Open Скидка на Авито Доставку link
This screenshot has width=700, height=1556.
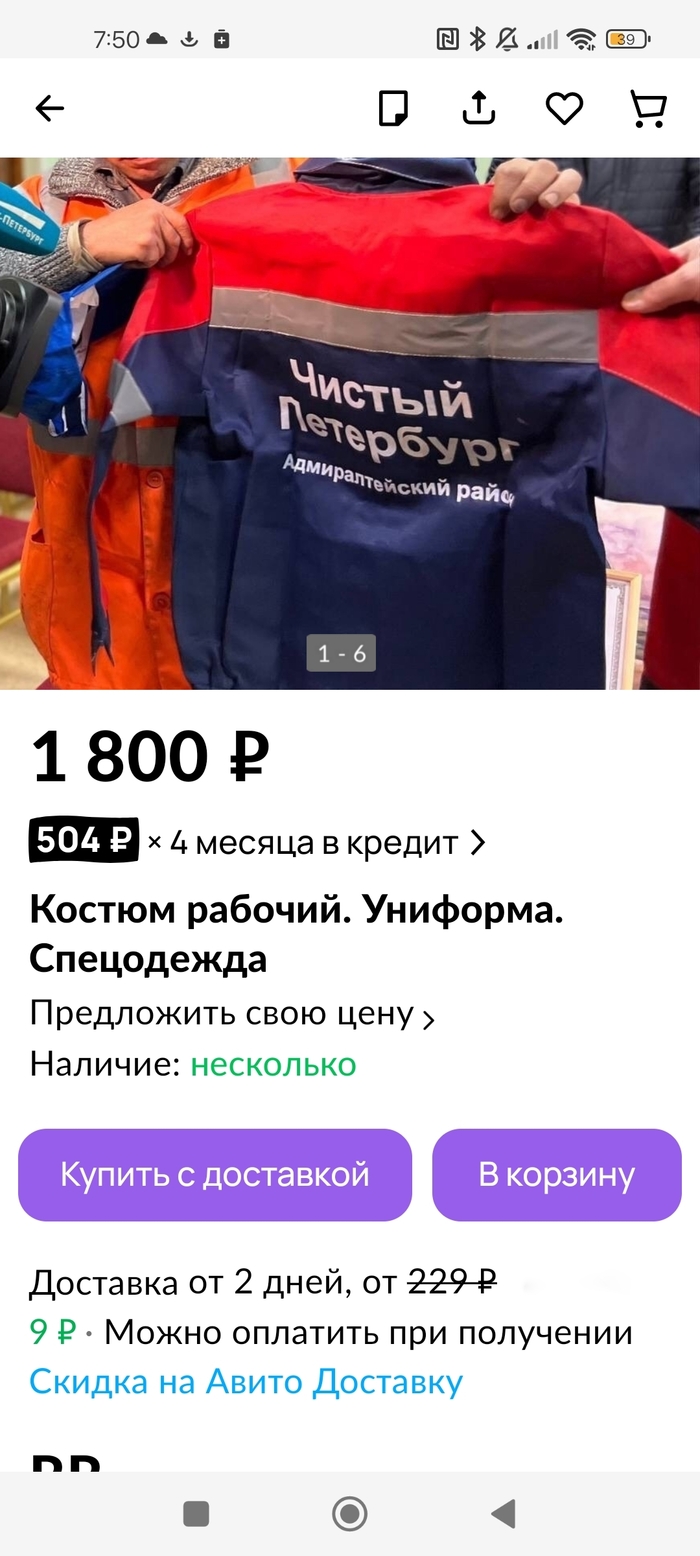coord(246,1382)
